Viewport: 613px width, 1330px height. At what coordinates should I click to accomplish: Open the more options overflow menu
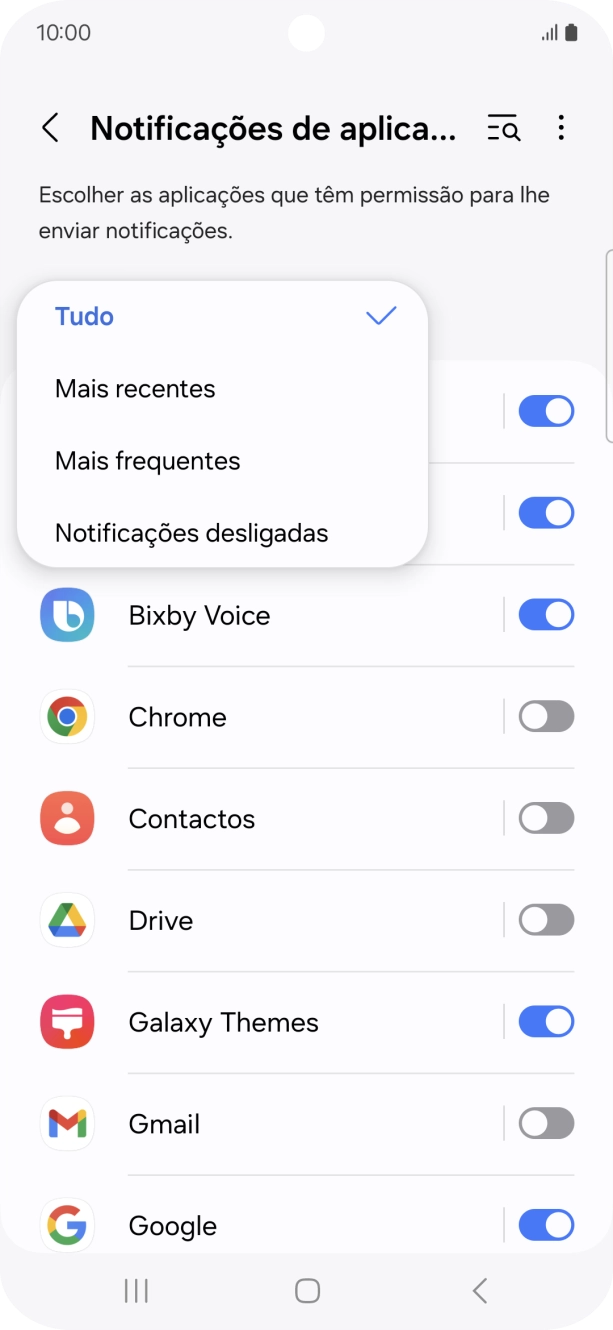click(561, 128)
